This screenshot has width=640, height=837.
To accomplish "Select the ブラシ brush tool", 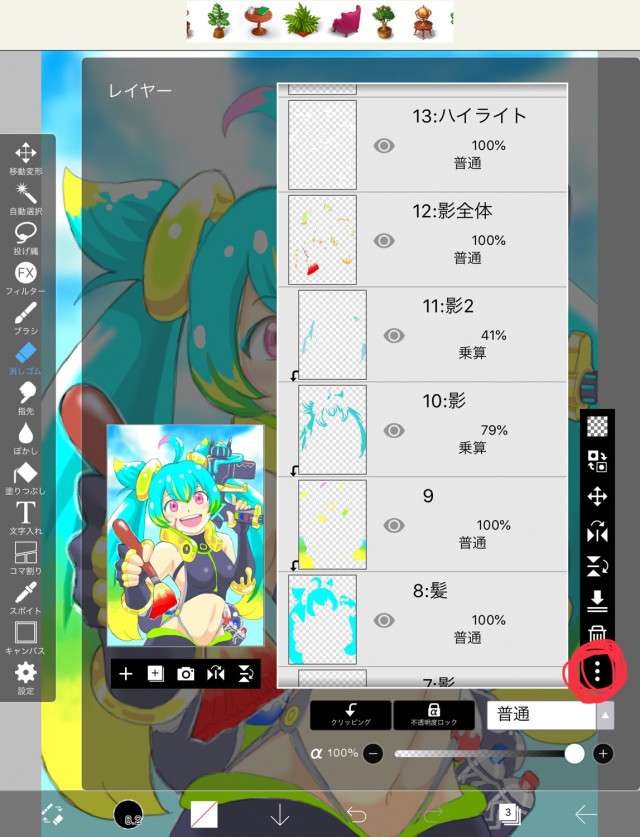I will pyautogui.click(x=26, y=315).
